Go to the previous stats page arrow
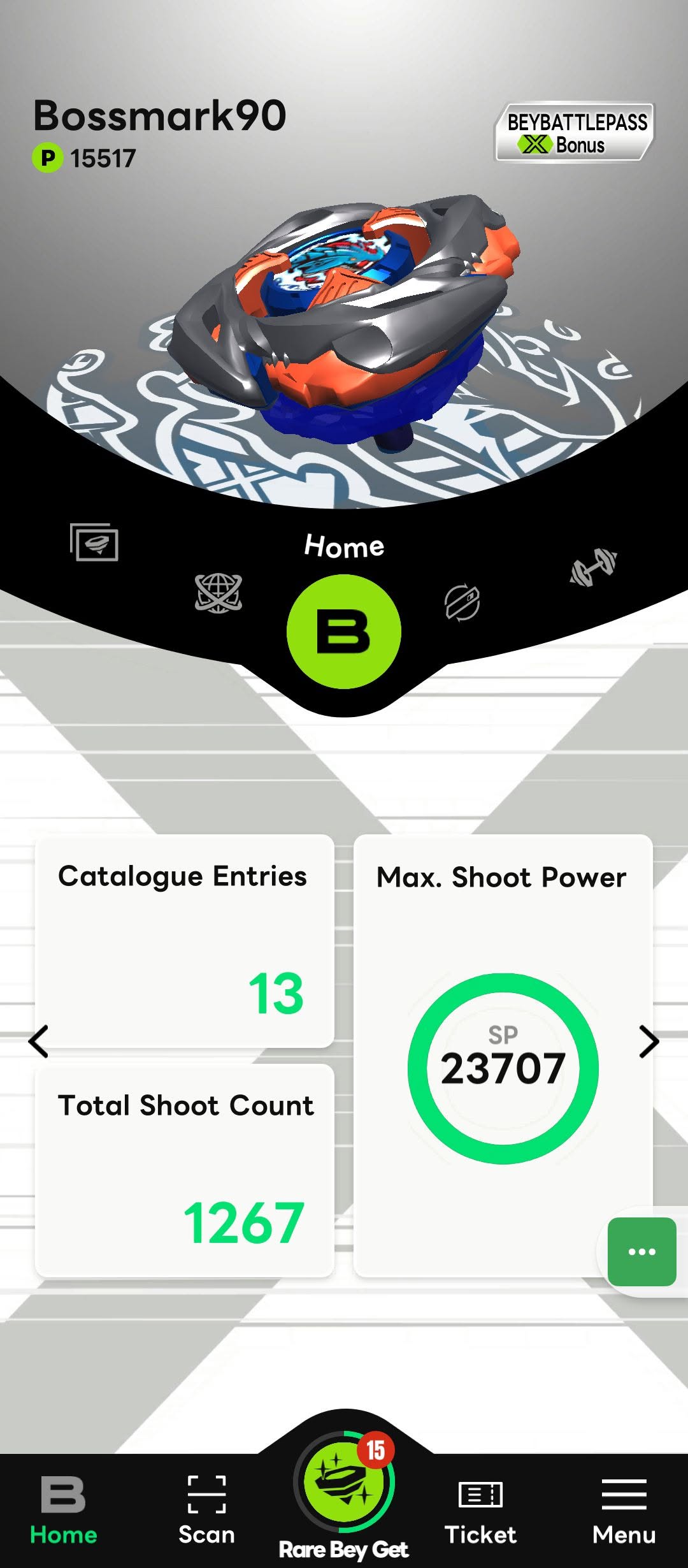Image resolution: width=688 pixels, height=1568 pixels. [x=39, y=1042]
